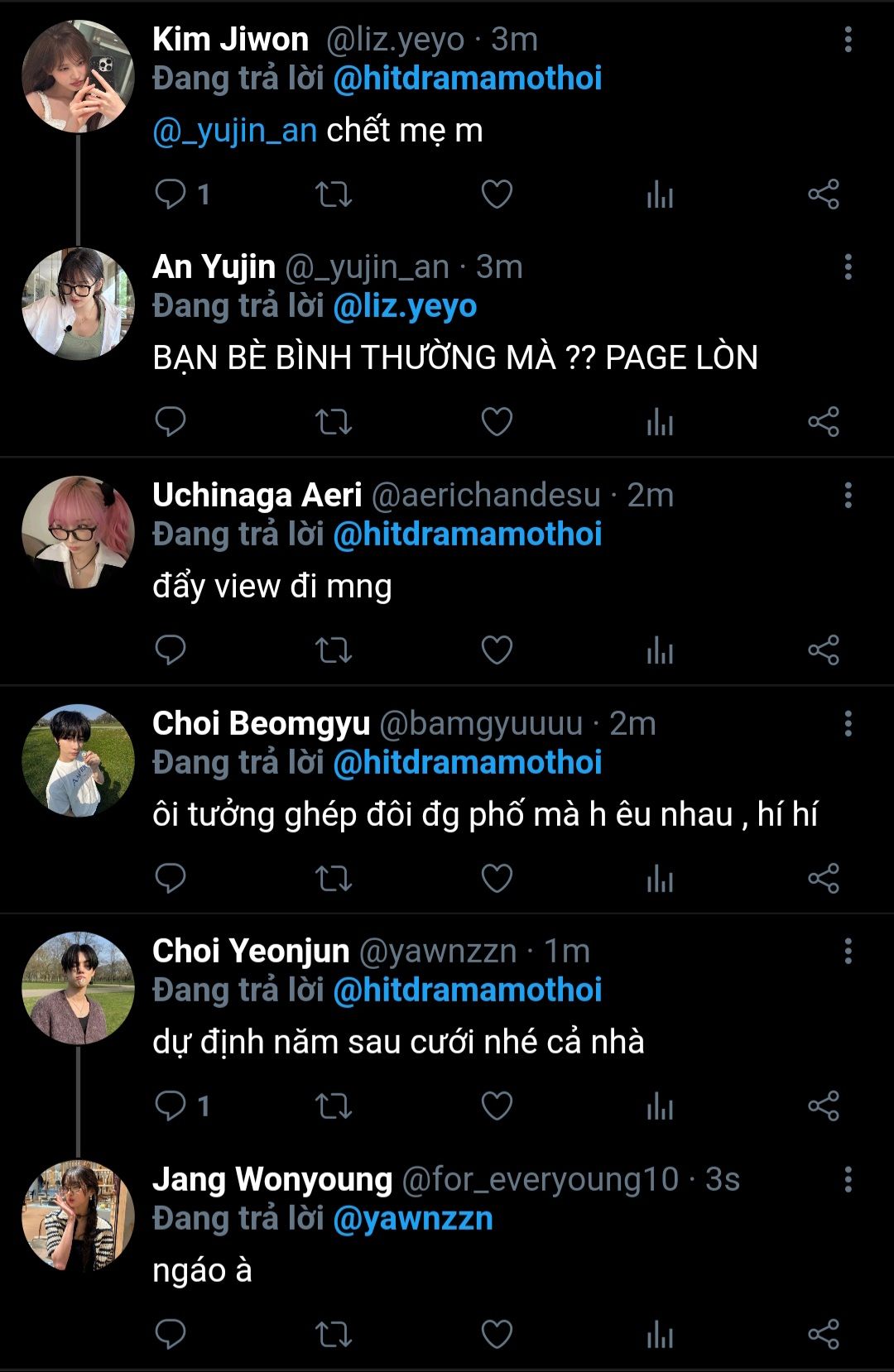This screenshot has width=894, height=1372.
Task: Open the @hitdramamothoi link under Choi Beomgyu
Action: (x=467, y=763)
